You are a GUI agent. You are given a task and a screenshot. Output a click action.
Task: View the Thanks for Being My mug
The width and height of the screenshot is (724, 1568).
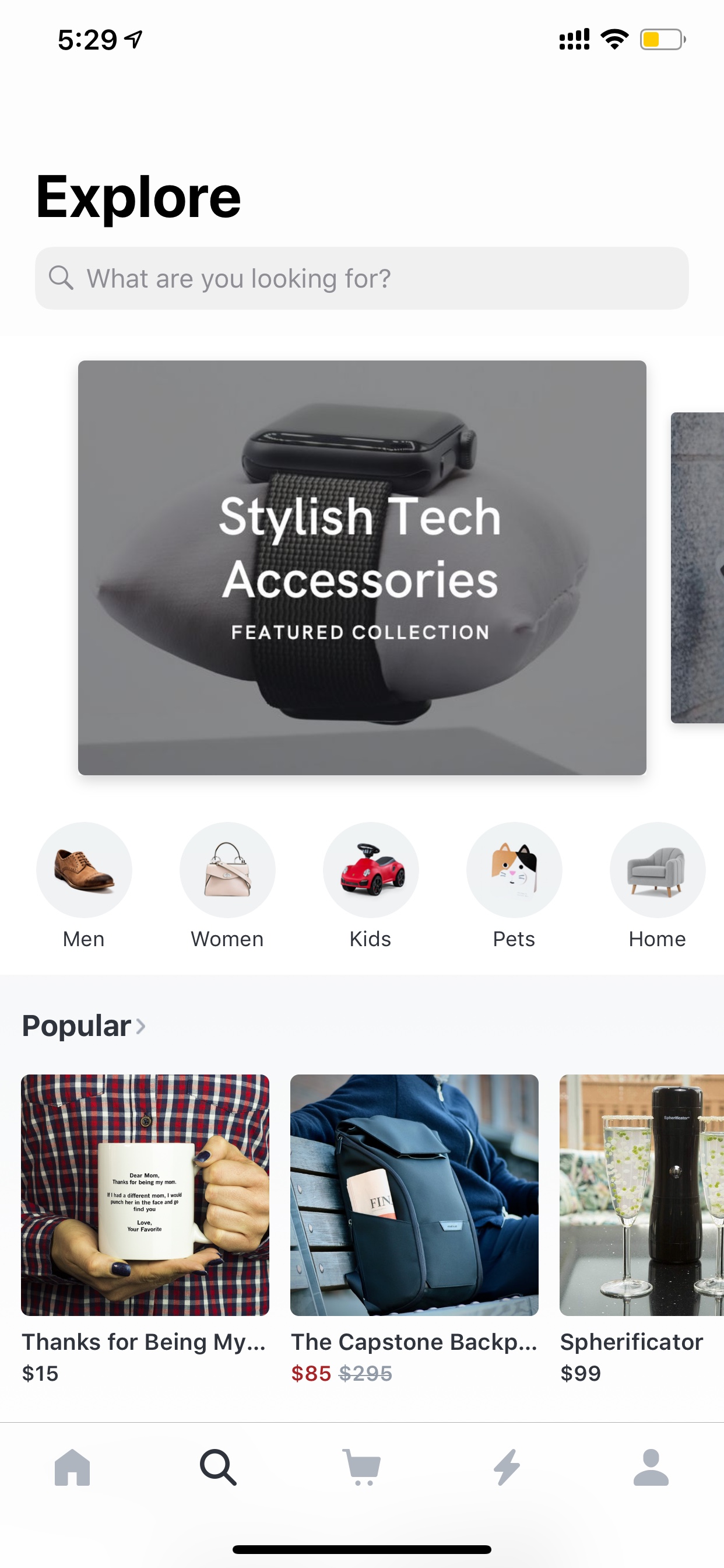point(145,1229)
